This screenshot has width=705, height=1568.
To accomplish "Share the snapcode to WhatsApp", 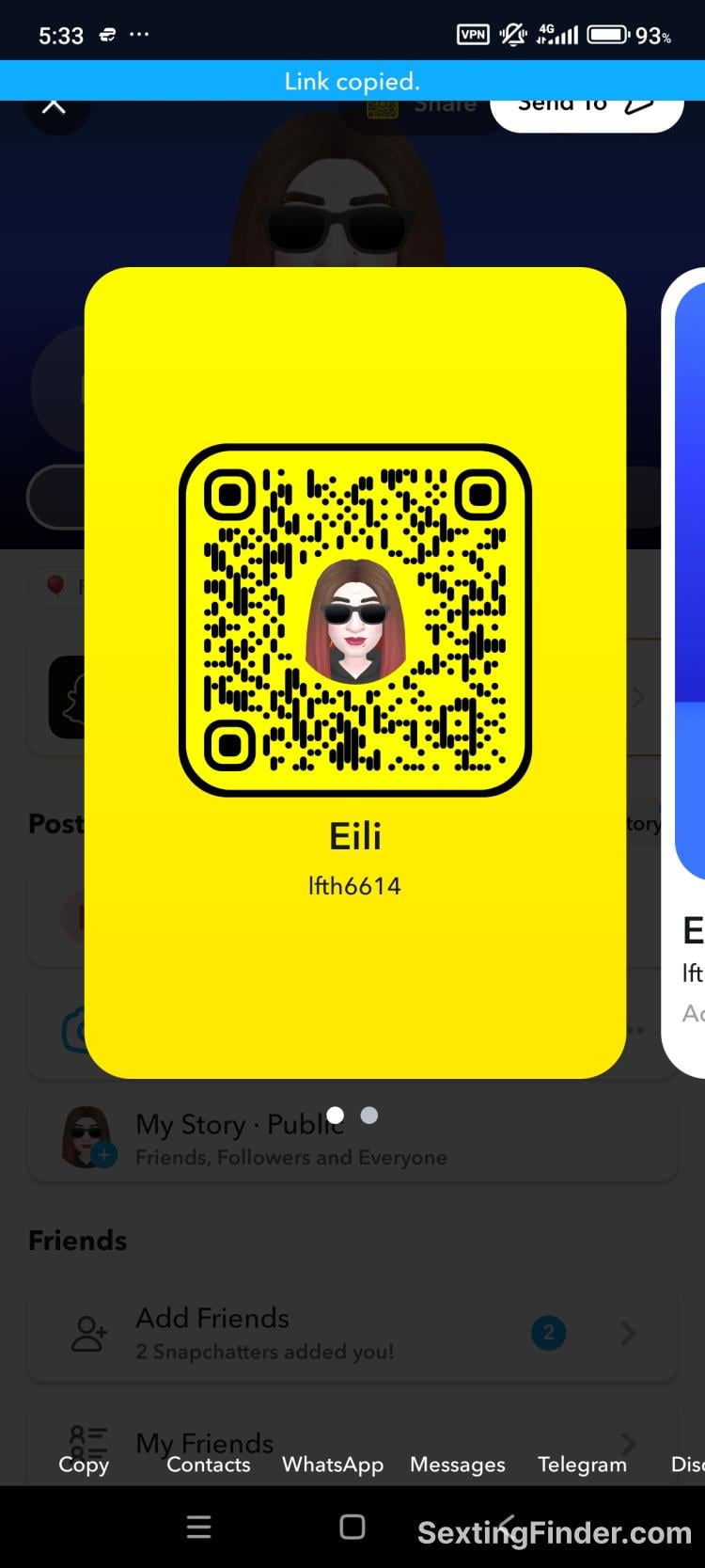I will (x=333, y=1464).
